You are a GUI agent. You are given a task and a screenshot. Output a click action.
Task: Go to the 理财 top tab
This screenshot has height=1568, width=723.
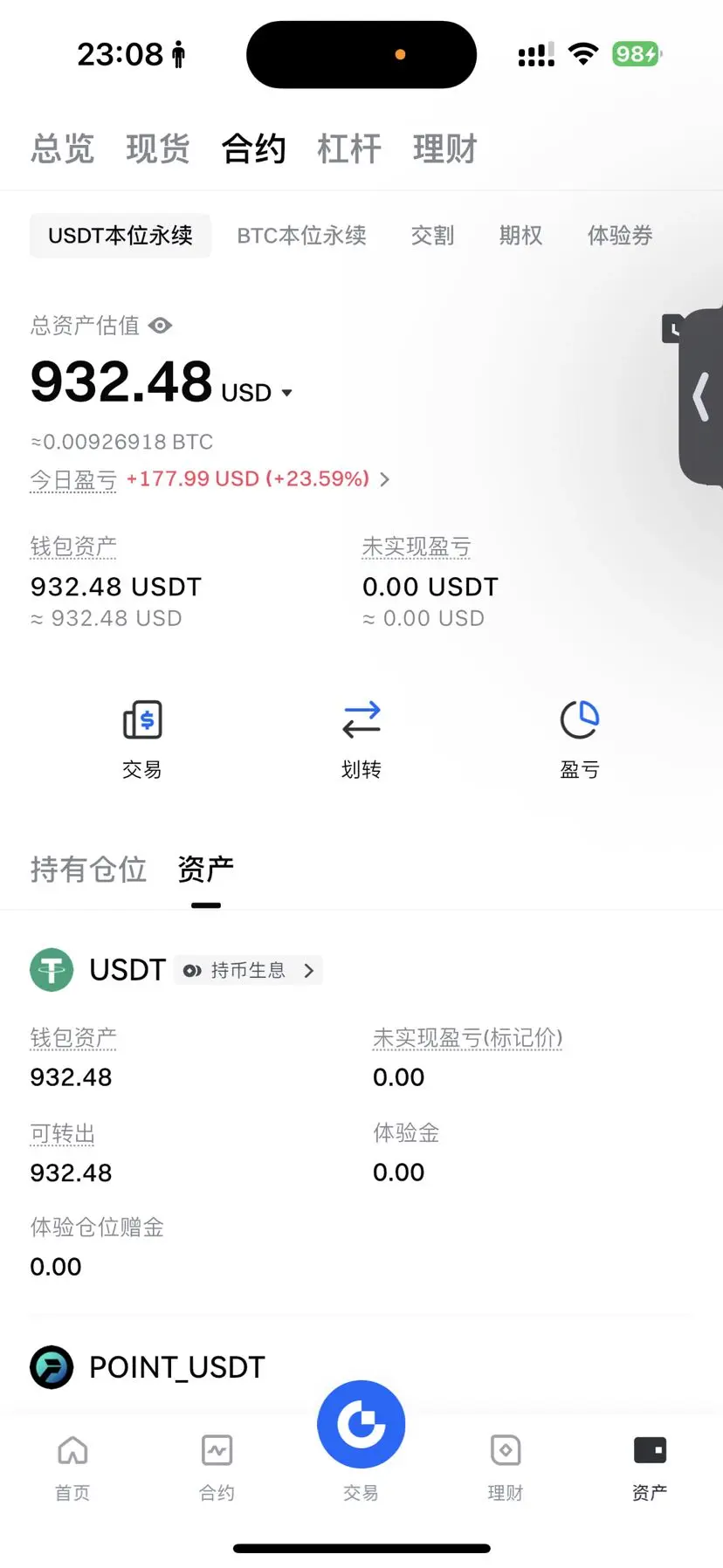(x=445, y=148)
